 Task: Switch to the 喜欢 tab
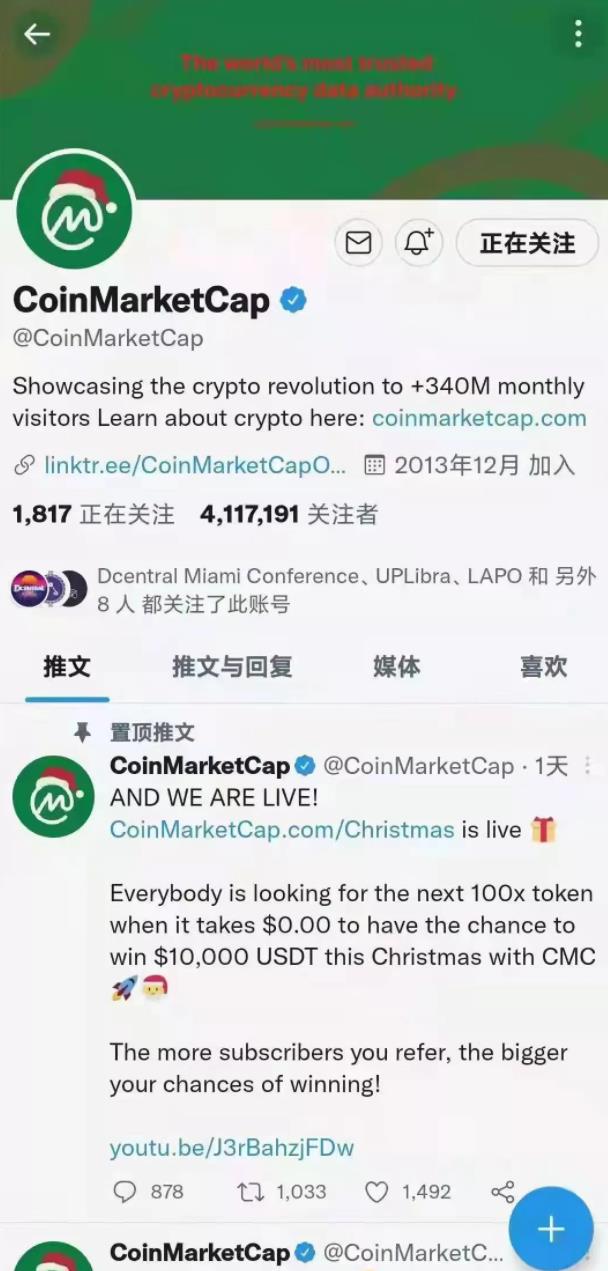tap(543, 667)
